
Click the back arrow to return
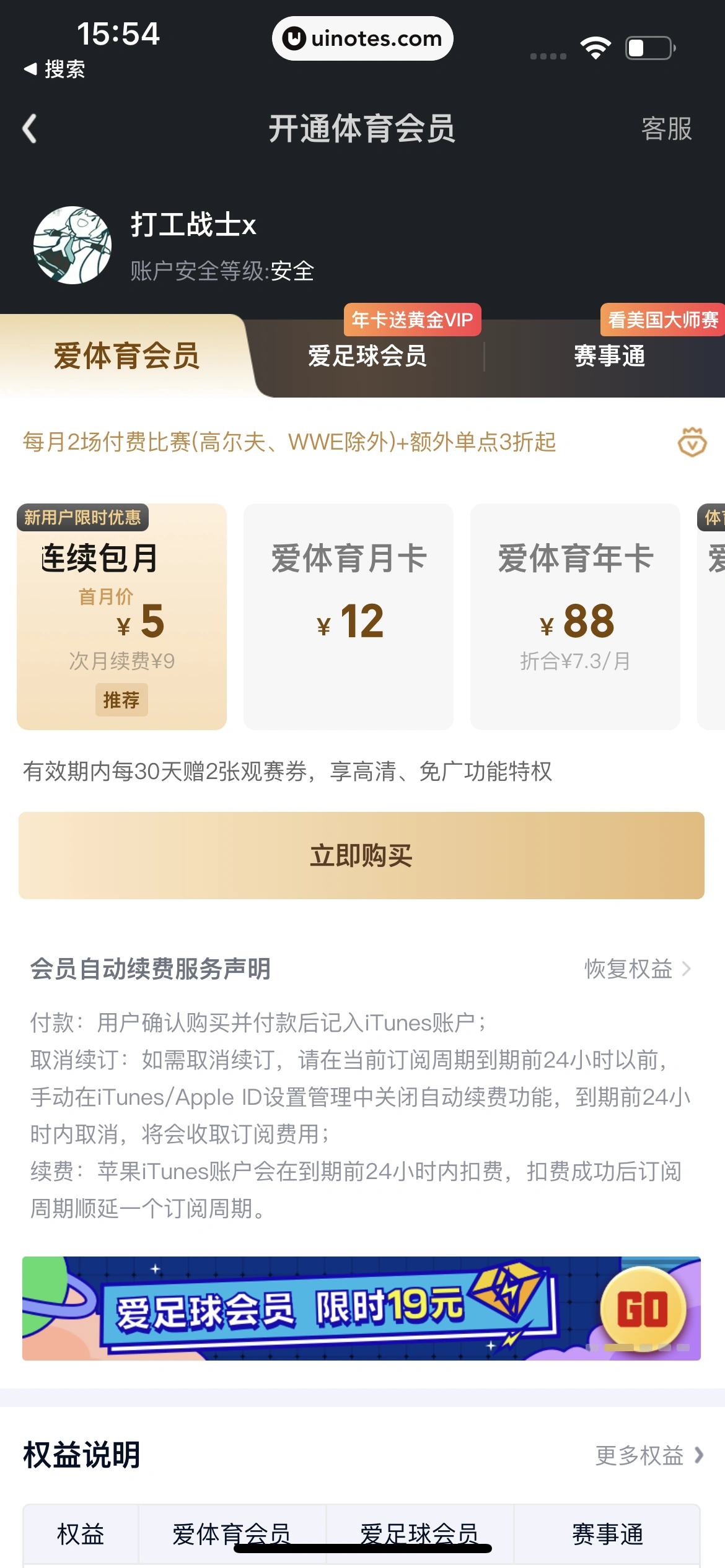pyautogui.click(x=29, y=128)
